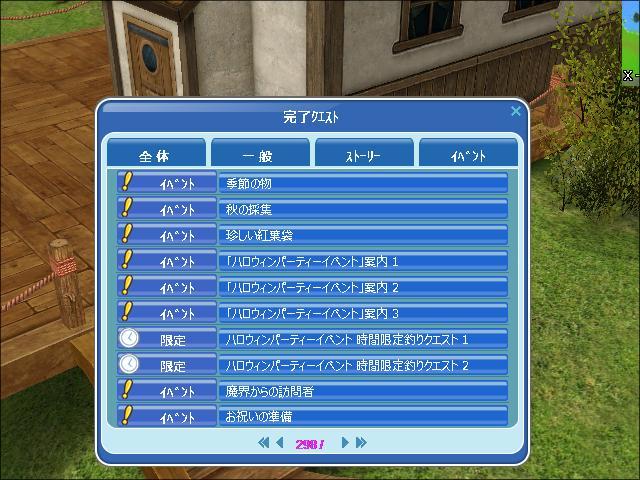Open ハロウィンパーティーイベント案内 3

[362, 314]
